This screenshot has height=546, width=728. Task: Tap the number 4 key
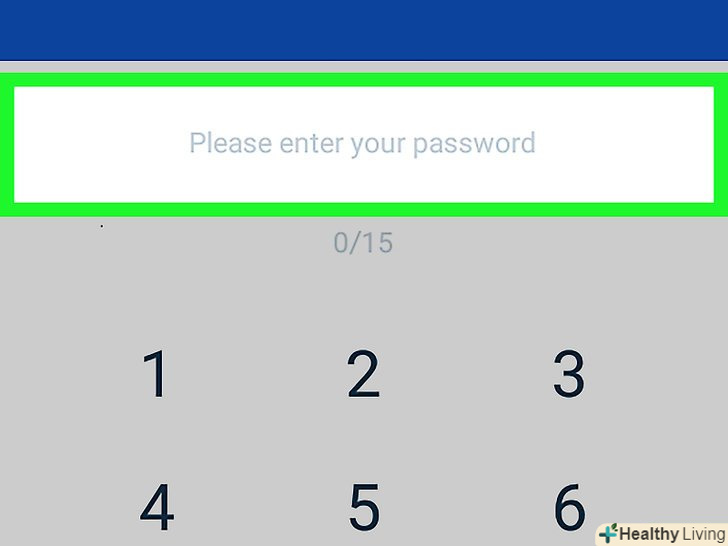pyautogui.click(x=157, y=507)
